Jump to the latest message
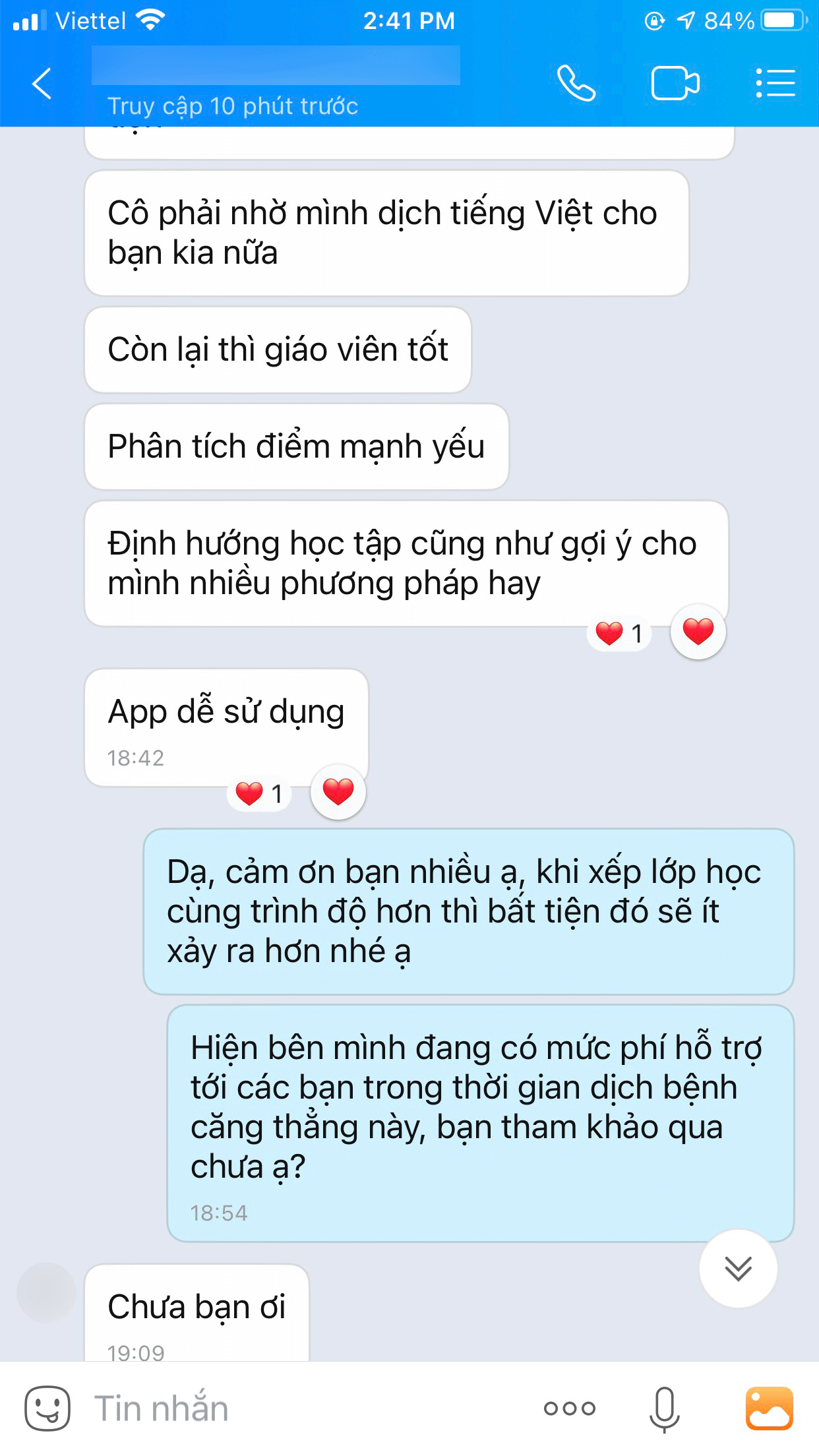This screenshot has width=819, height=1456. click(738, 1268)
